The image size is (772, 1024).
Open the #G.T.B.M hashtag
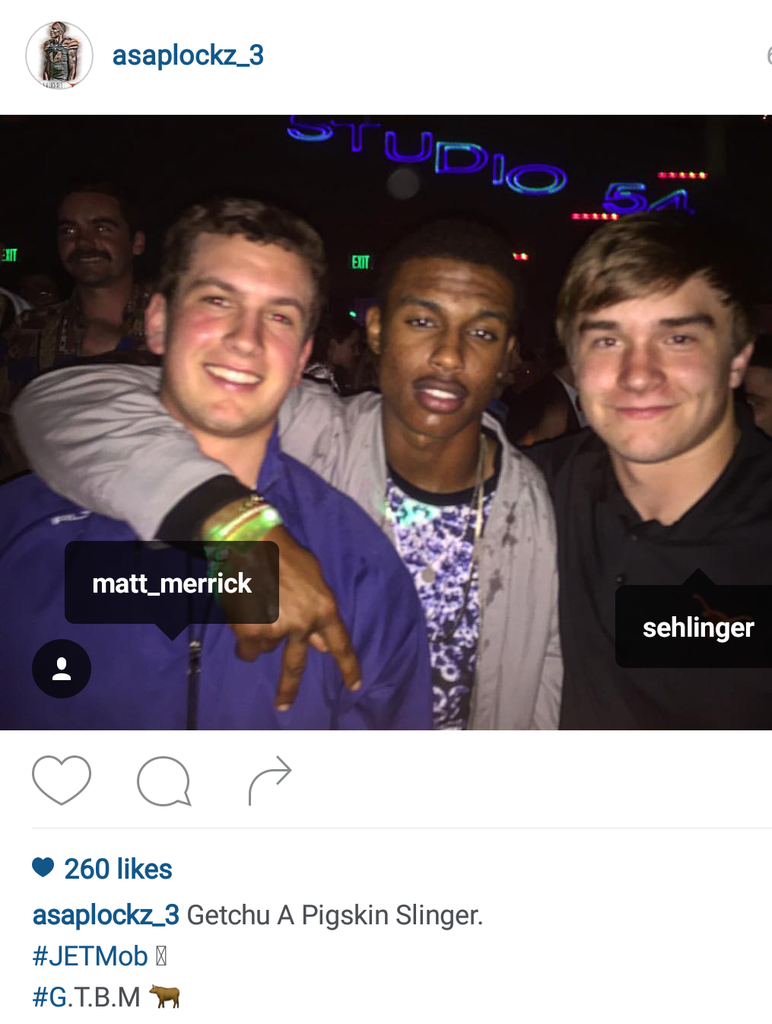pos(86,997)
